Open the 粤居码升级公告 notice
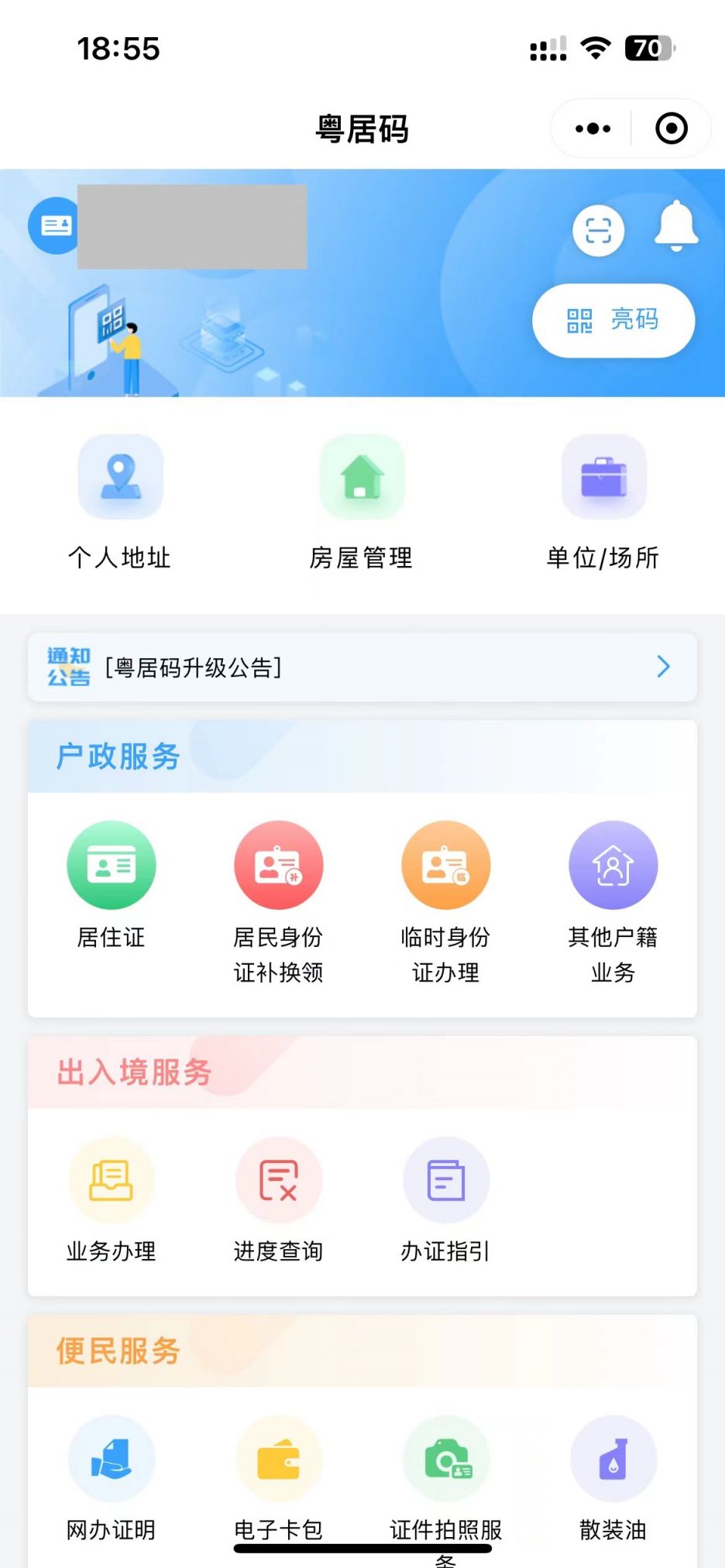 pos(362,667)
